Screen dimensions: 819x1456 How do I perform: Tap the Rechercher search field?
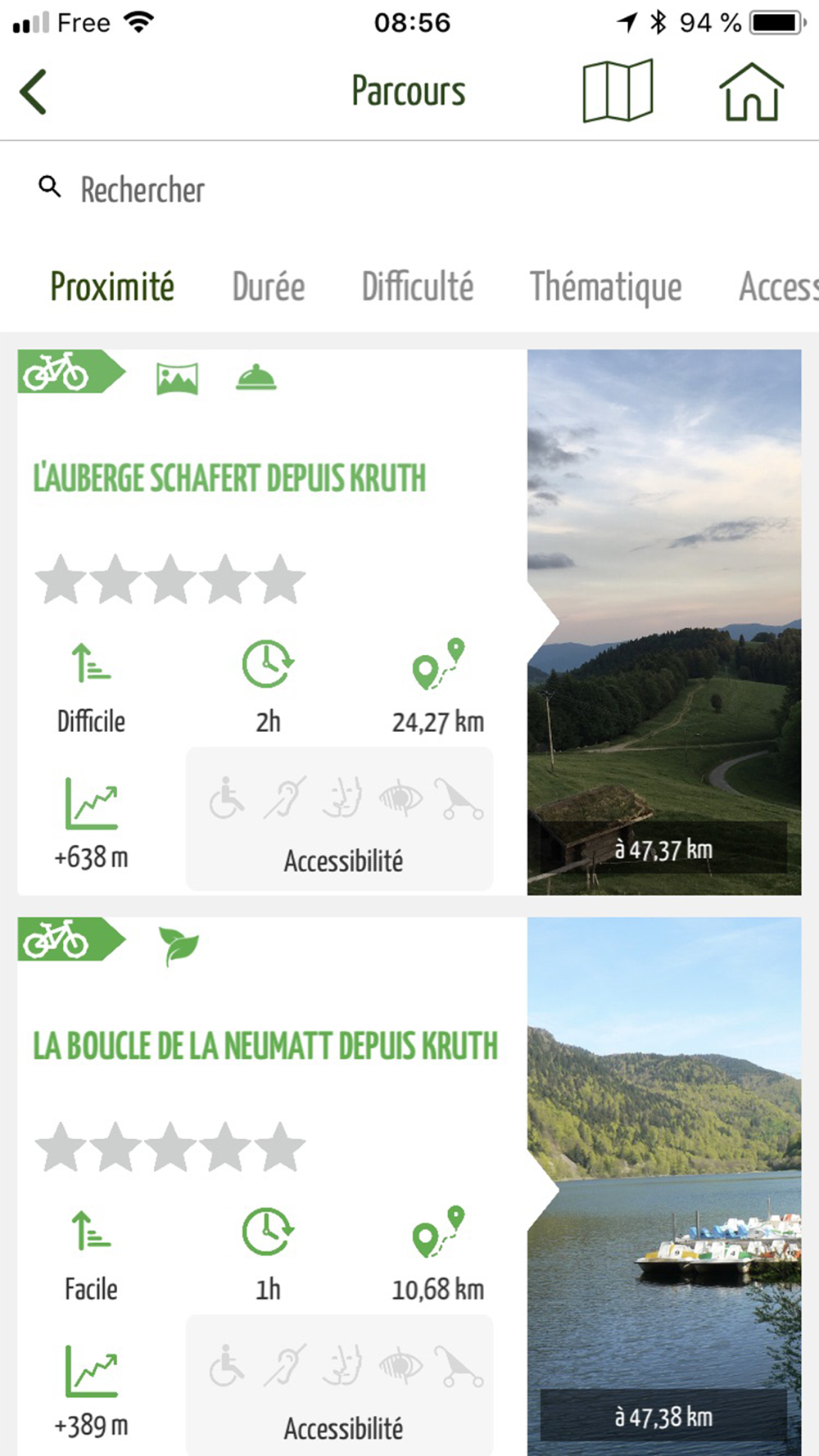(x=143, y=189)
